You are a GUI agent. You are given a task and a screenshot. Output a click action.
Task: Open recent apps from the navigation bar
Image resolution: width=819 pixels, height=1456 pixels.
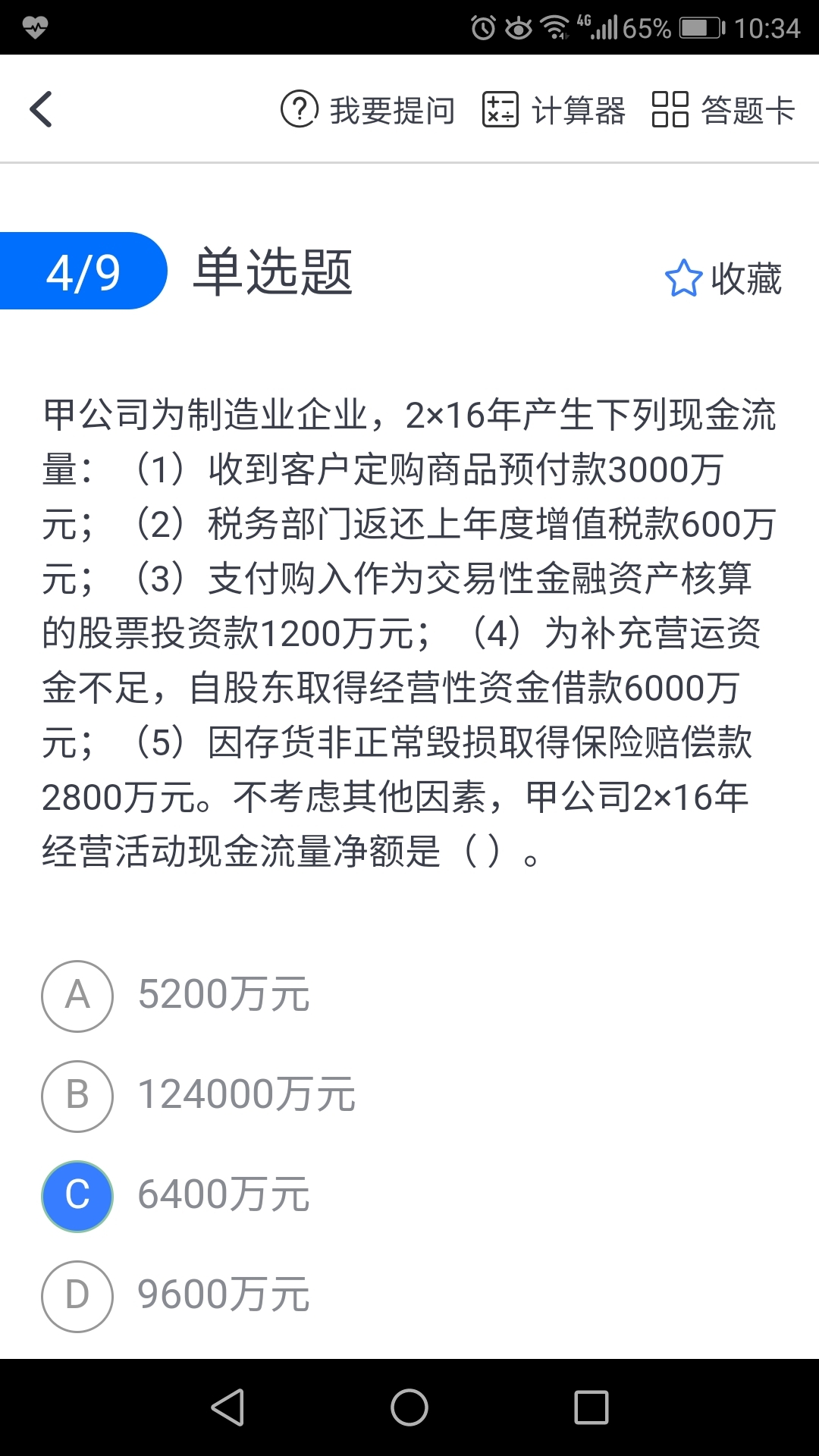591,1408
